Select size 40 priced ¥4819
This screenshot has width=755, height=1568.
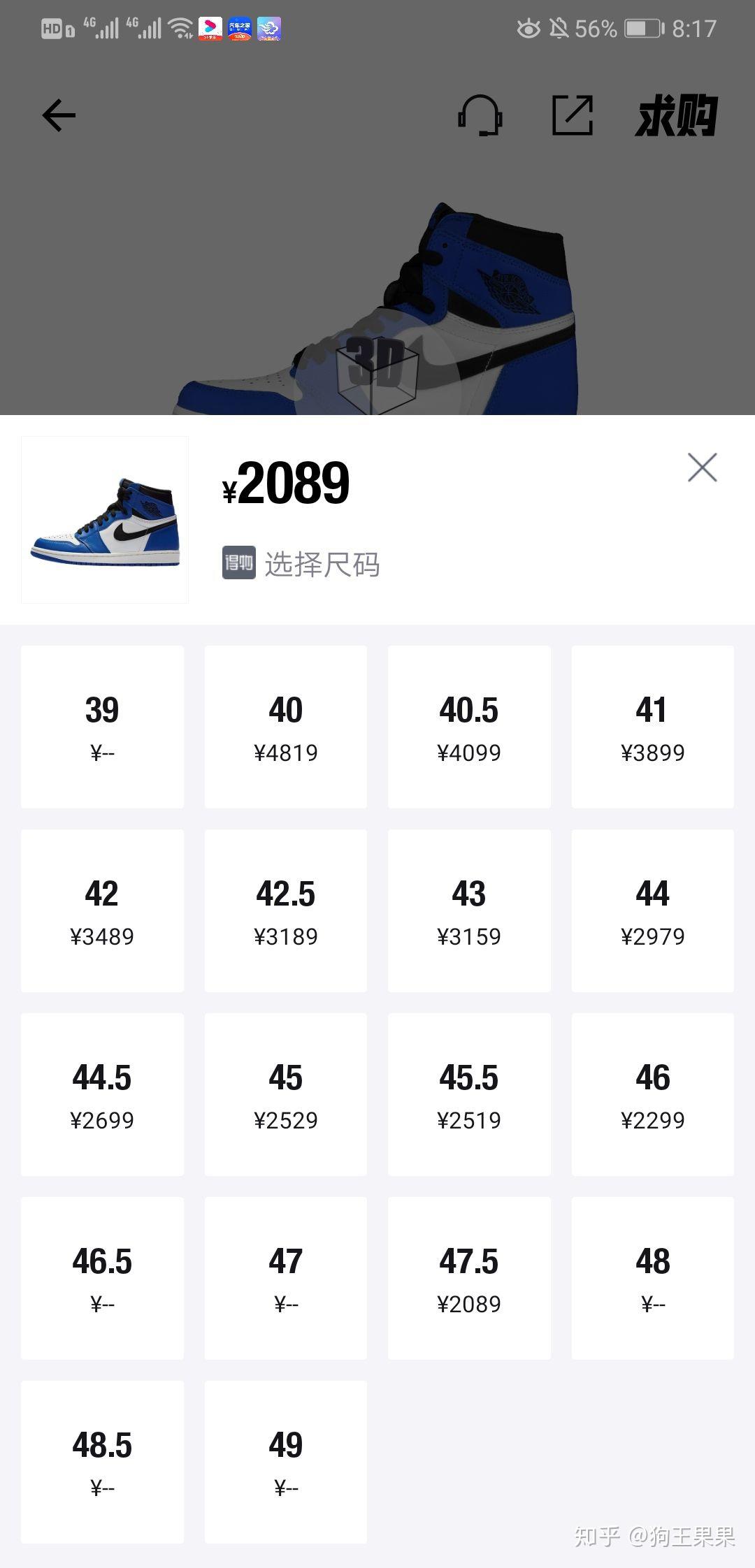(285, 727)
